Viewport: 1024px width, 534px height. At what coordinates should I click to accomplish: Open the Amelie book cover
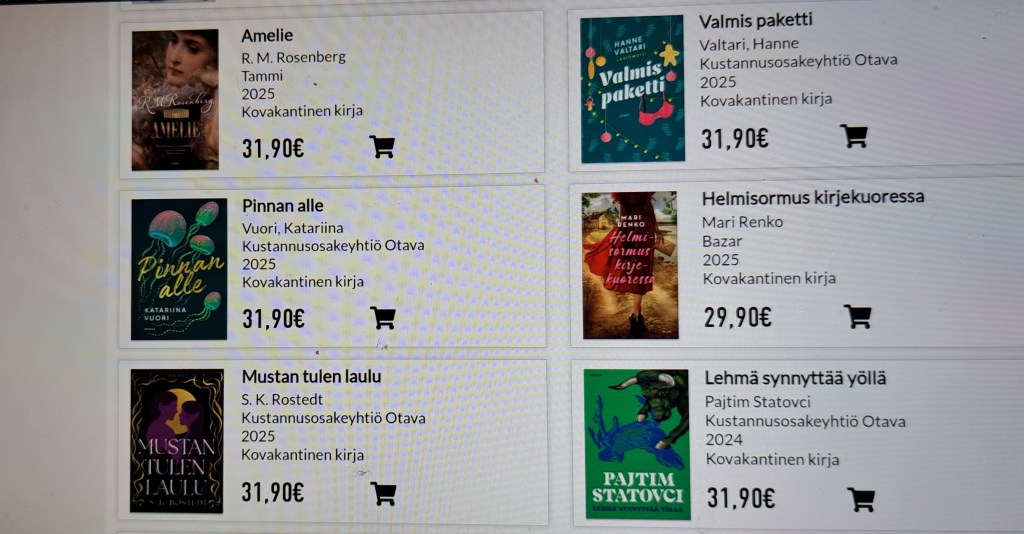(x=175, y=99)
